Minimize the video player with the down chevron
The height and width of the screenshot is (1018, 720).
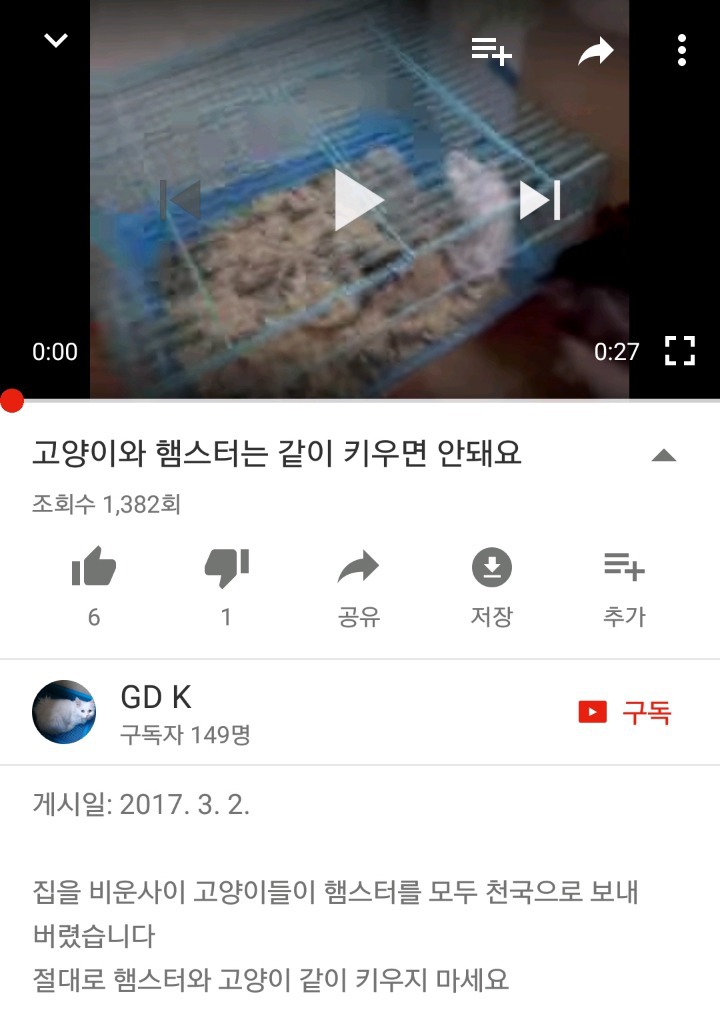pos(56,41)
